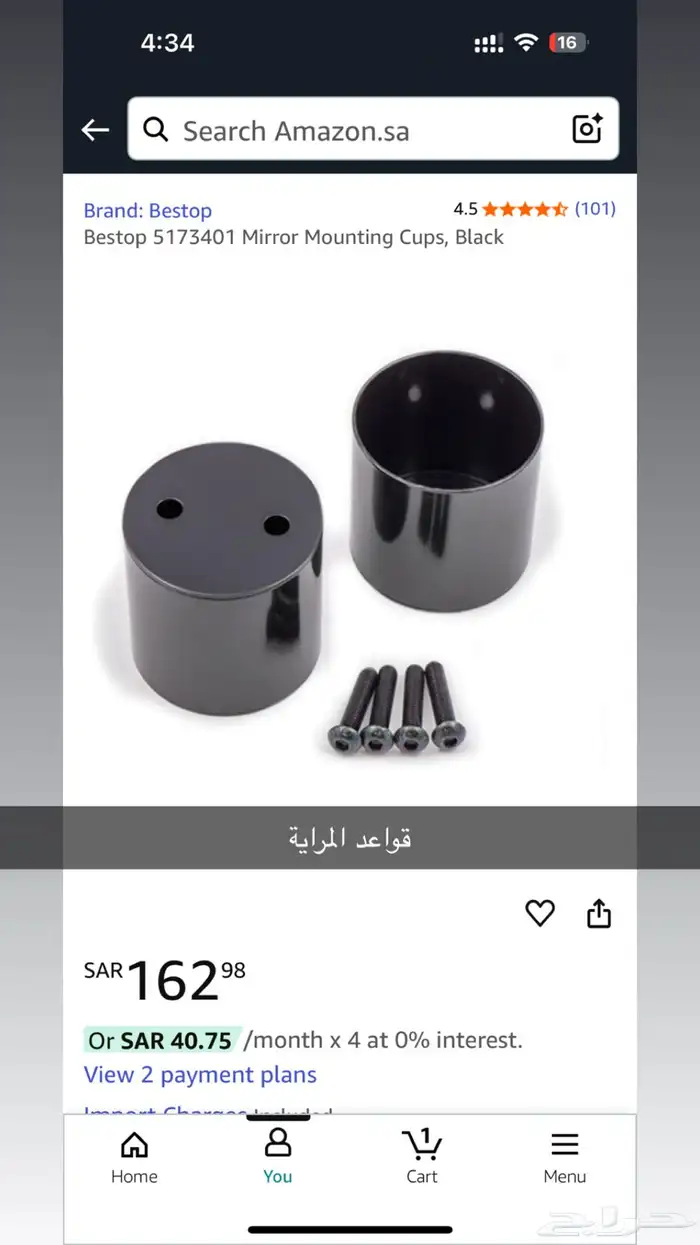Open View 2 payment plans
Screen dimensions: 700x1245
tap(200, 1075)
